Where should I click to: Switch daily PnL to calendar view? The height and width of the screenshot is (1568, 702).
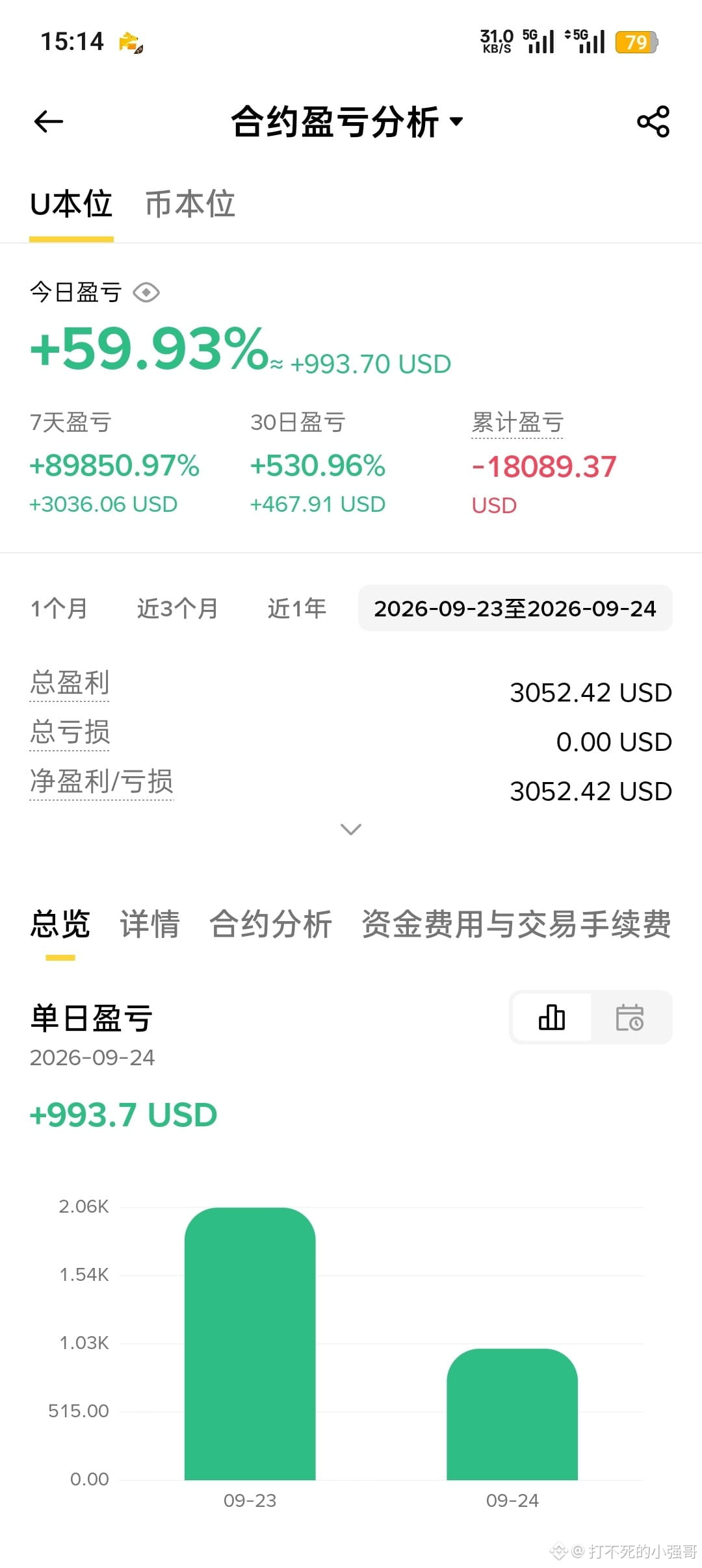tap(630, 1017)
